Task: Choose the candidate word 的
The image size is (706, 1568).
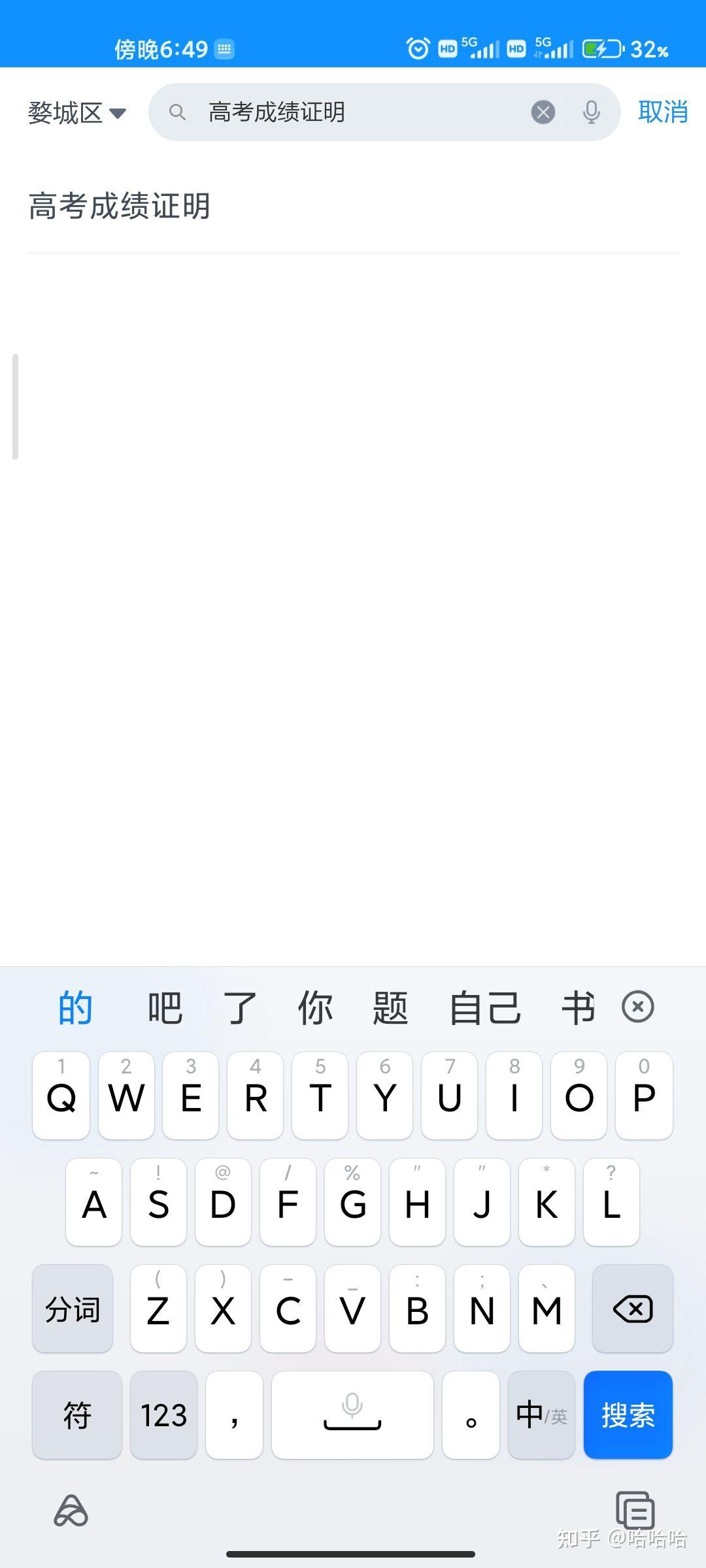Action: click(x=75, y=1007)
